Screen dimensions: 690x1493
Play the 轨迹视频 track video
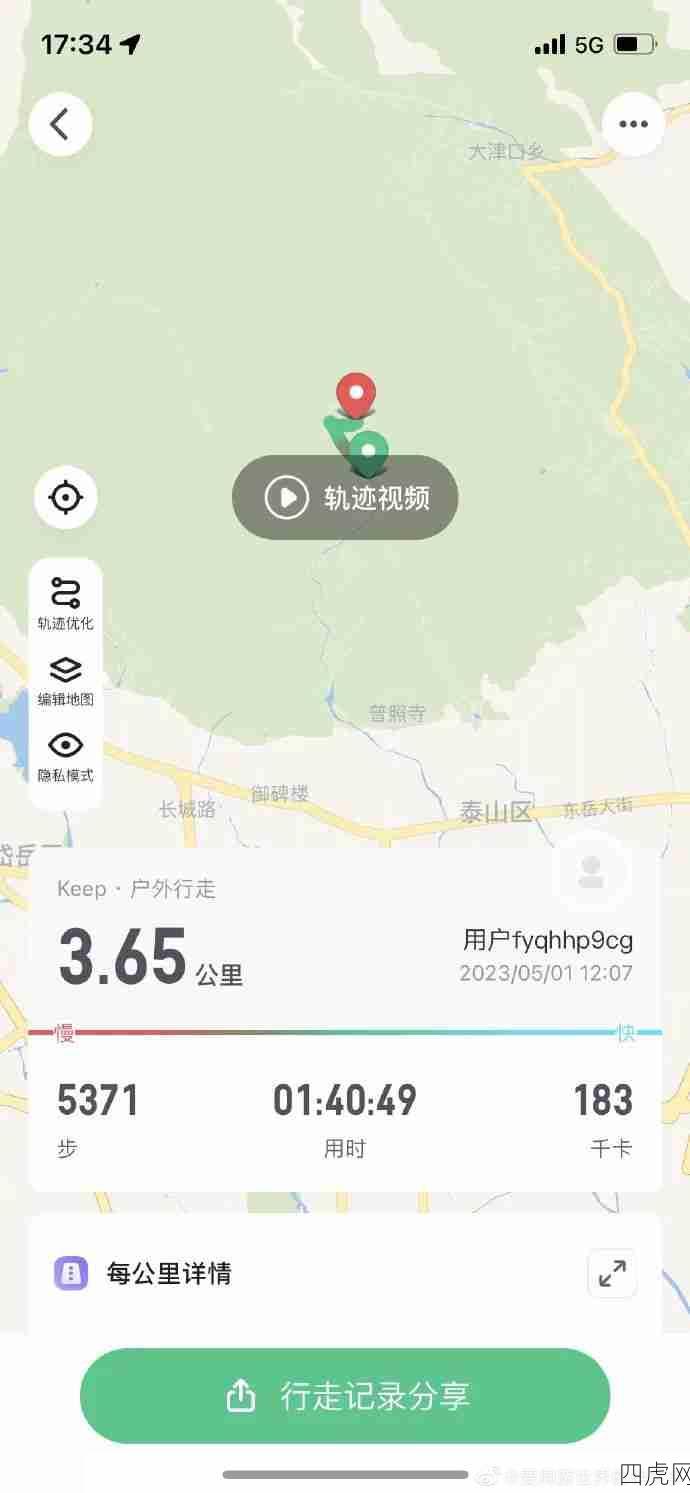(x=345, y=498)
